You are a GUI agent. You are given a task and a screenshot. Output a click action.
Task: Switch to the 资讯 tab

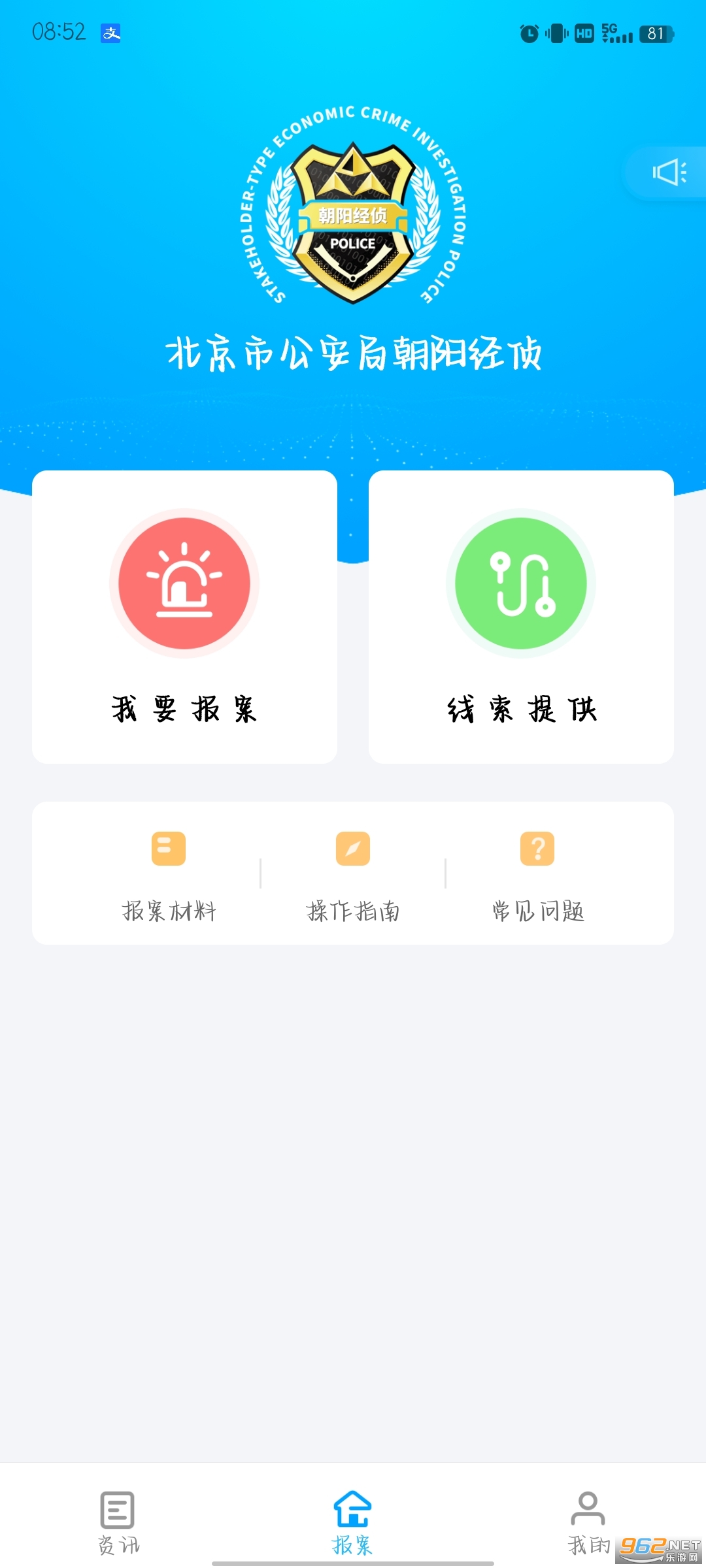[x=118, y=1522]
